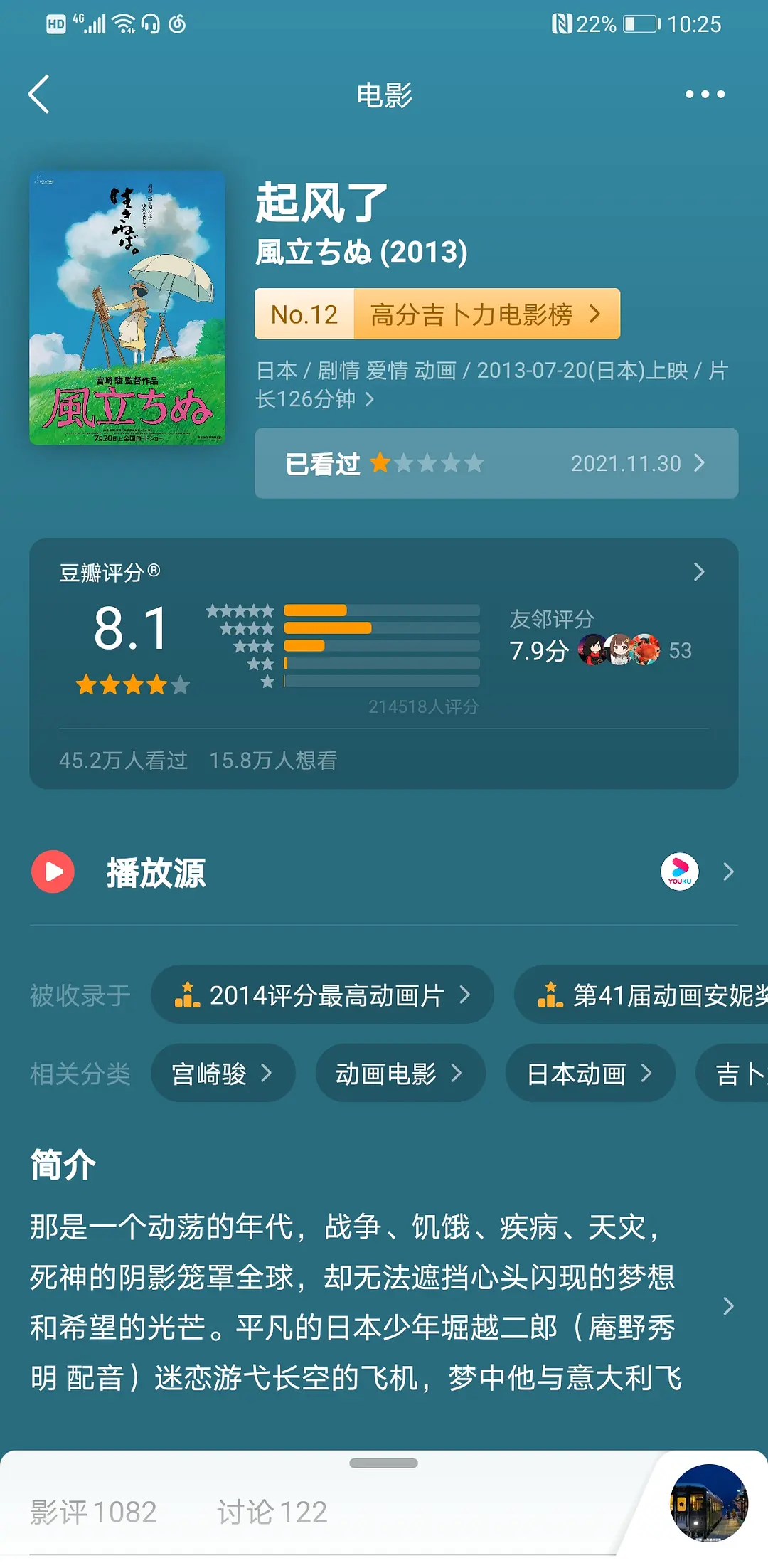This screenshot has width=768, height=1568.
Task: Open the No.12 高分吉卜力电影榜 ranking list
Action: point(437,314)
